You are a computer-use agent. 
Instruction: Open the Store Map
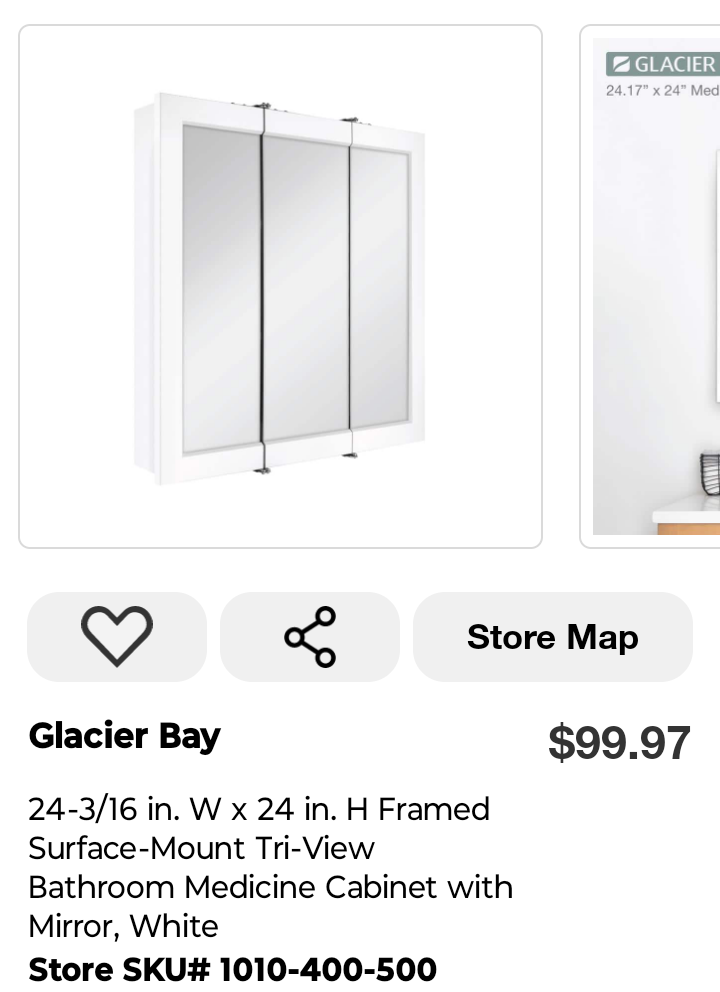(x=552, y=637)
